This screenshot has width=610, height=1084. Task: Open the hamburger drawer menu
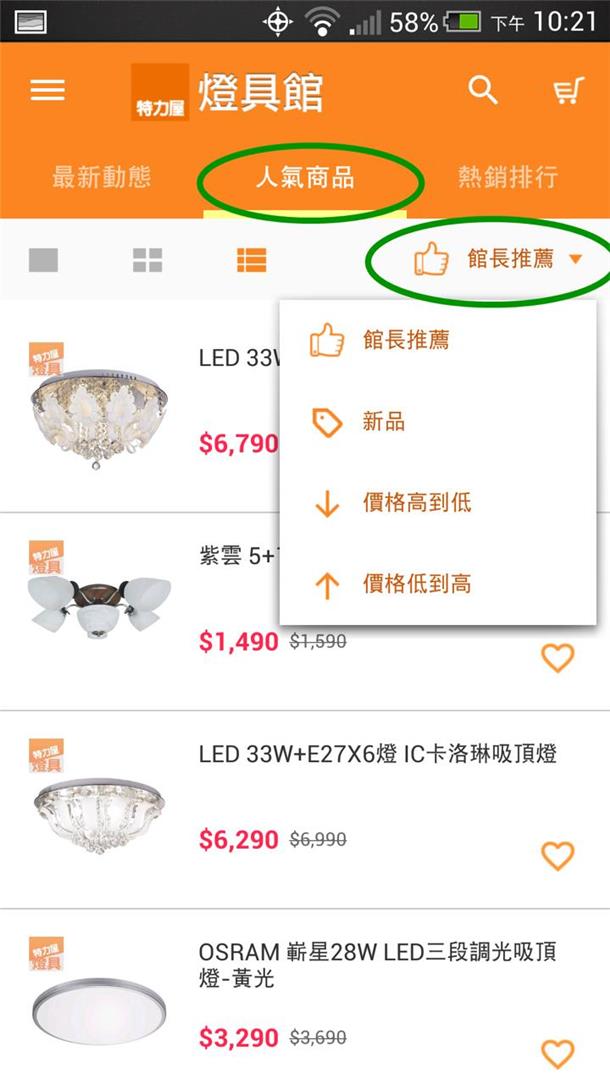click(47, 91)
